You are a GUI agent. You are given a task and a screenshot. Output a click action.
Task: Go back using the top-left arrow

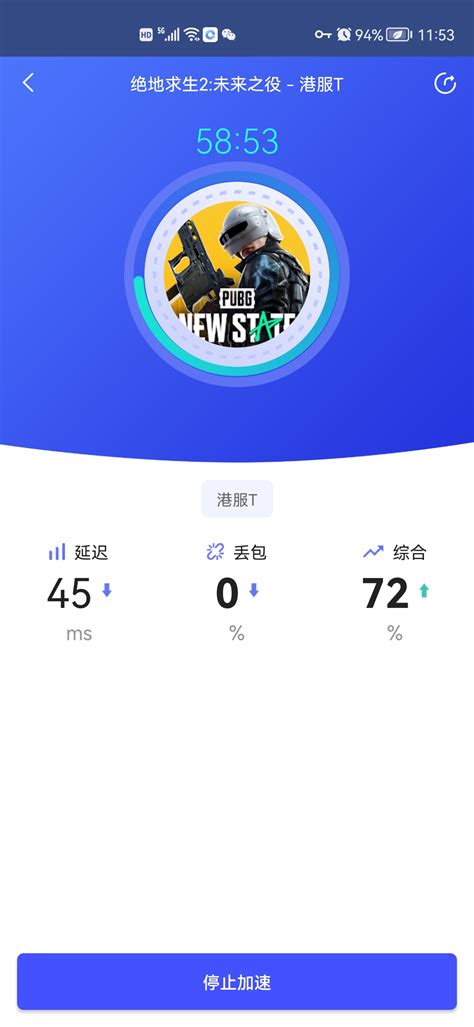click(28, 83)
